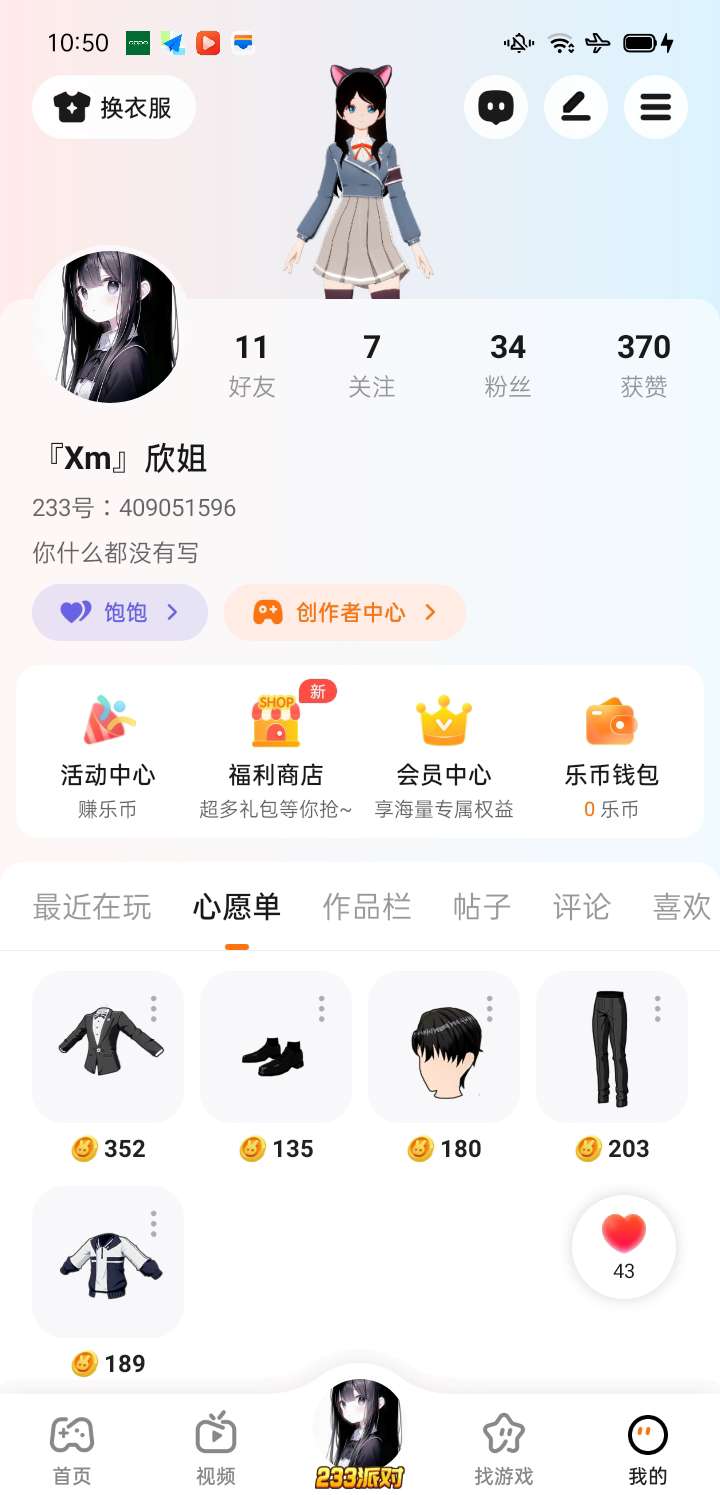Open the chat messages icon

click(x=496, y=107)
